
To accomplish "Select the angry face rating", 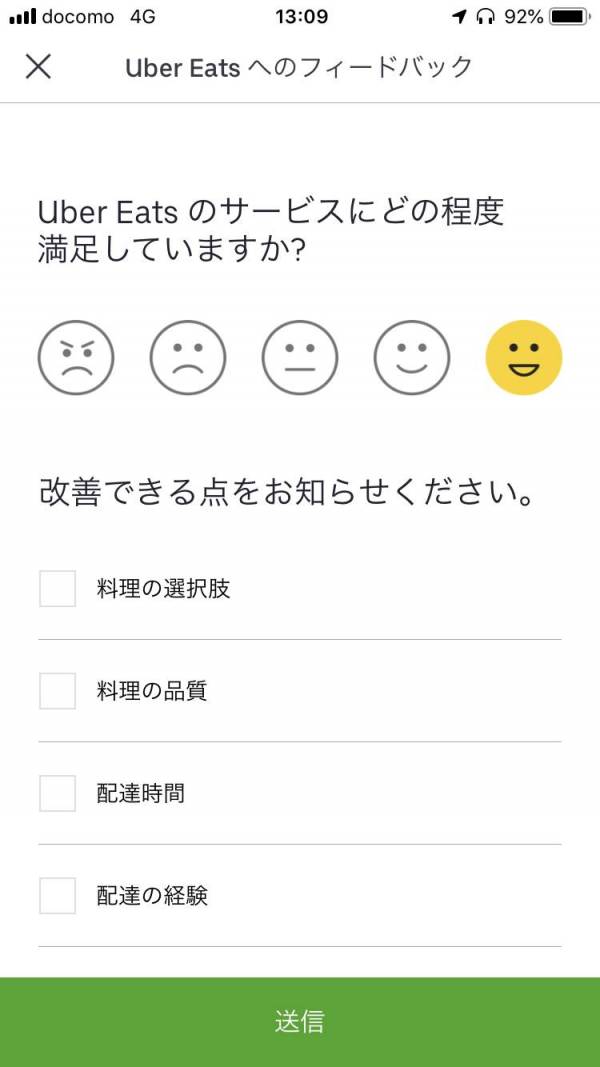I will click(x=76, y=358).
